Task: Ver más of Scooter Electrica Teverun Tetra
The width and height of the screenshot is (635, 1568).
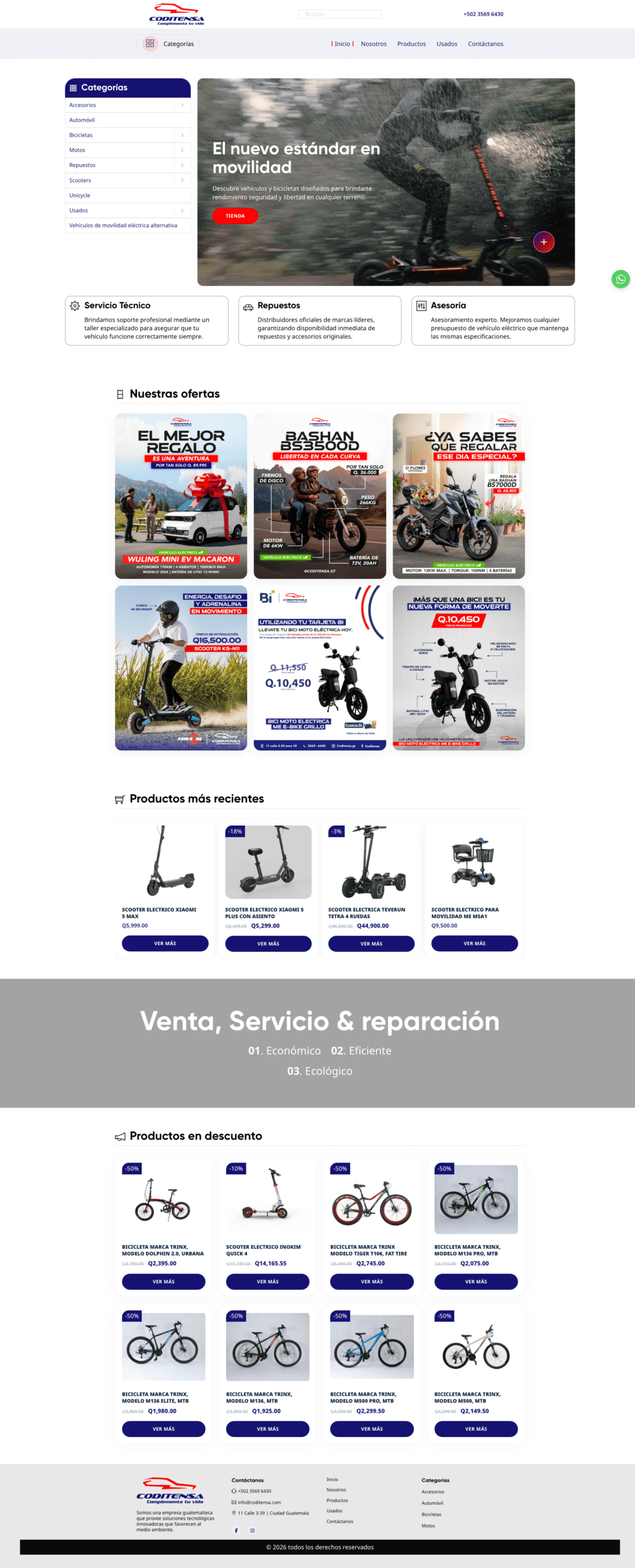Action: point(371,944)
